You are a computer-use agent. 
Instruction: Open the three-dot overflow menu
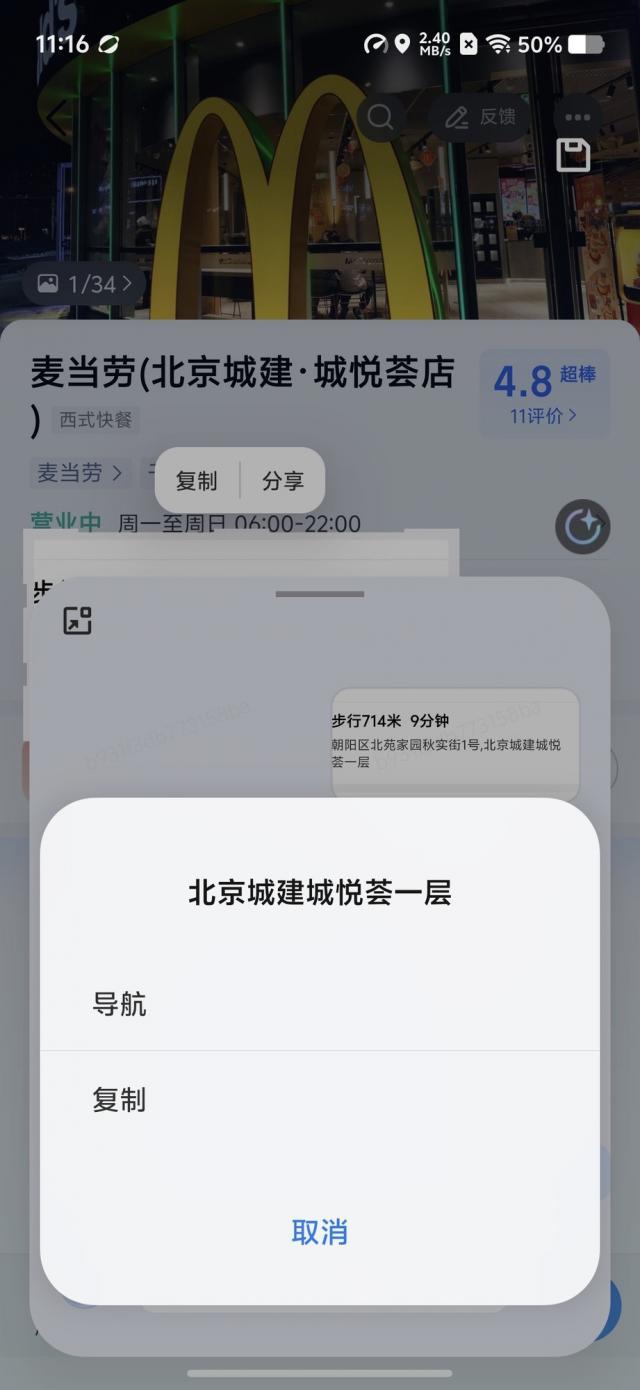(578, 117)
